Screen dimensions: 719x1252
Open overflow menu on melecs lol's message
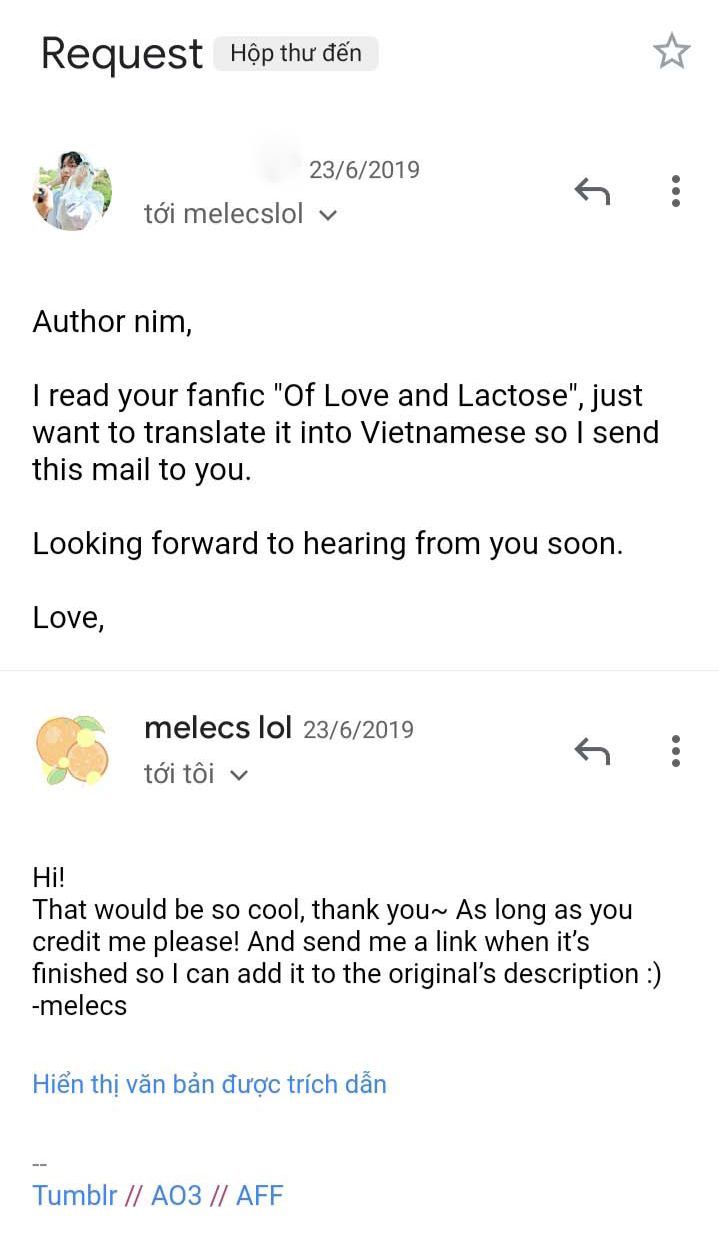[676, 750]
